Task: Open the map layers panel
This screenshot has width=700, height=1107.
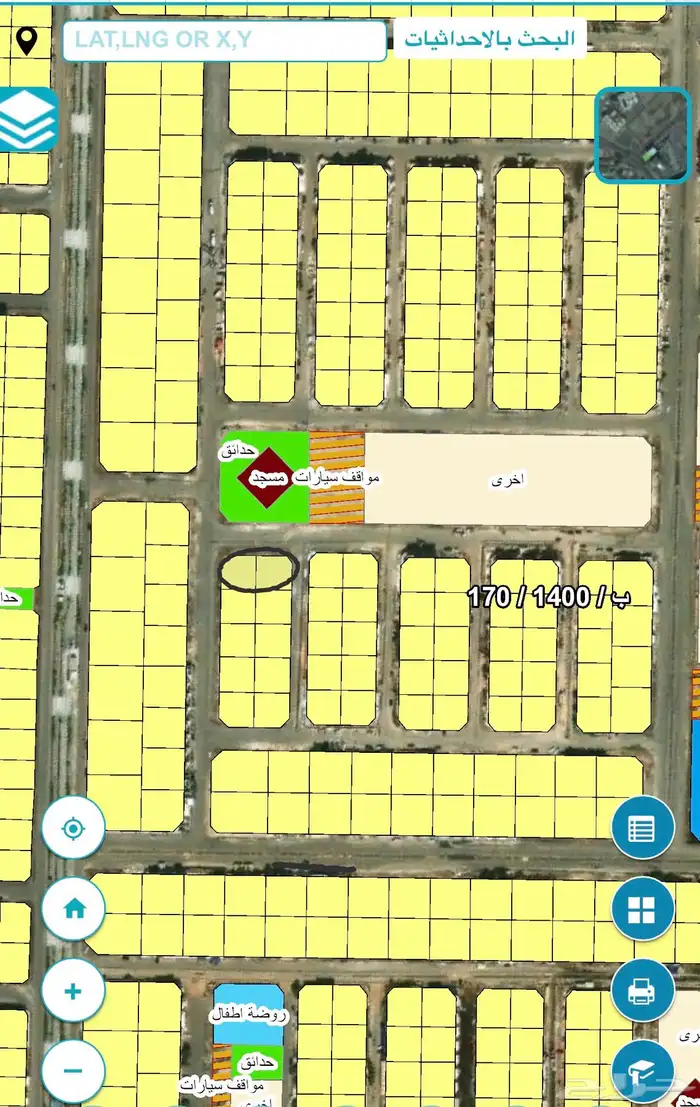Action: pyautogui.click(x=27, y=120)
